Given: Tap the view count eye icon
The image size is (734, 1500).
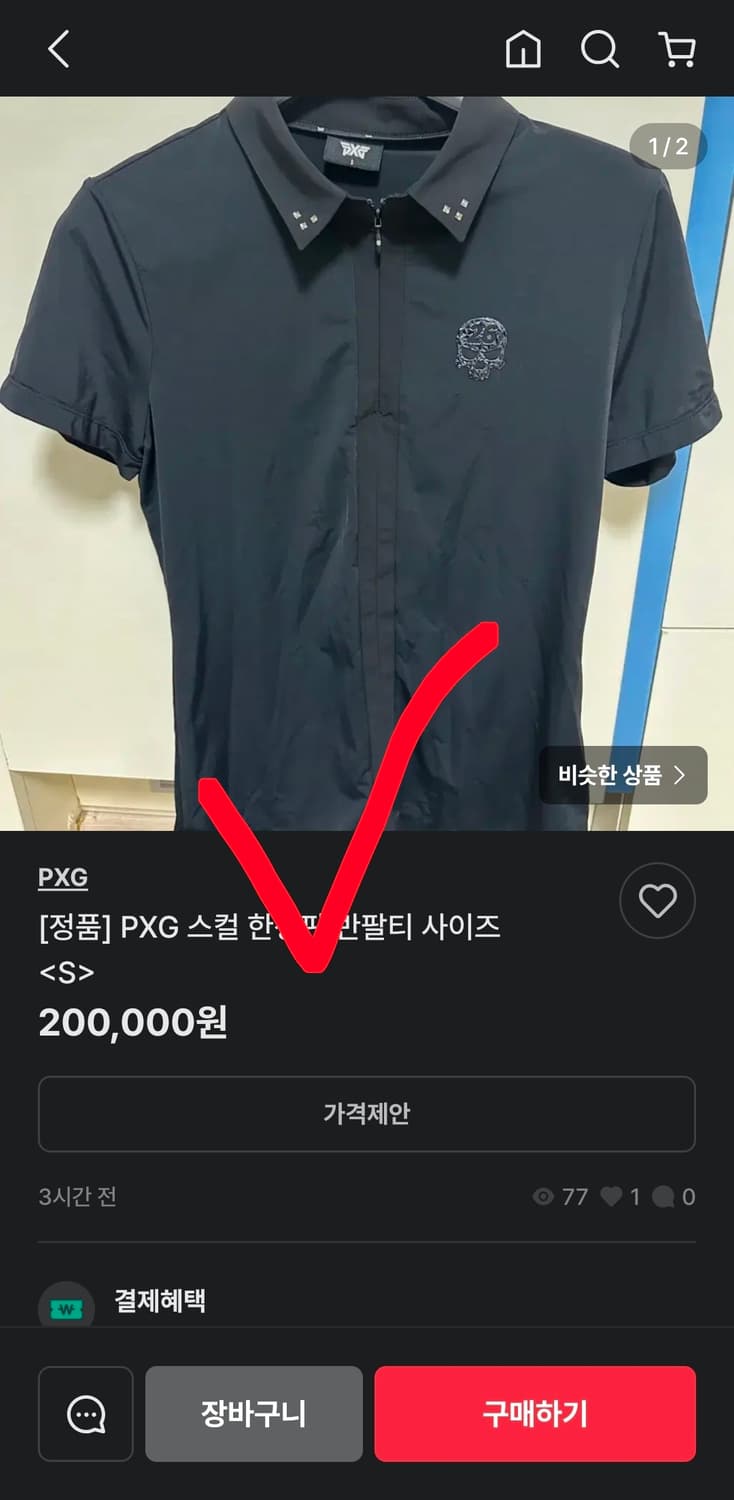Looking at the screenshot, I should pos(544,1197).
